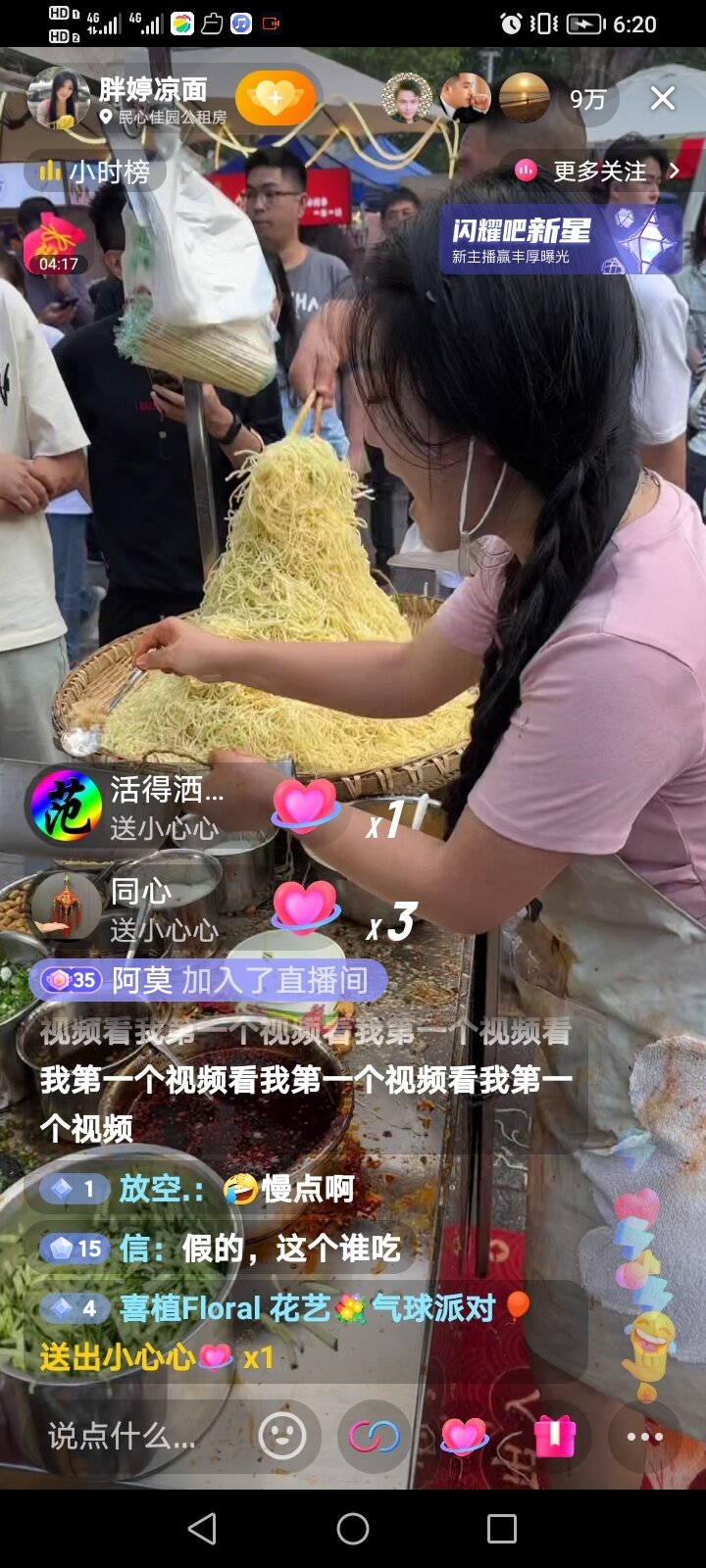The image size is (706, 1568).
Task: Open the co-stream link icon
Action: tap(374, 1437)
